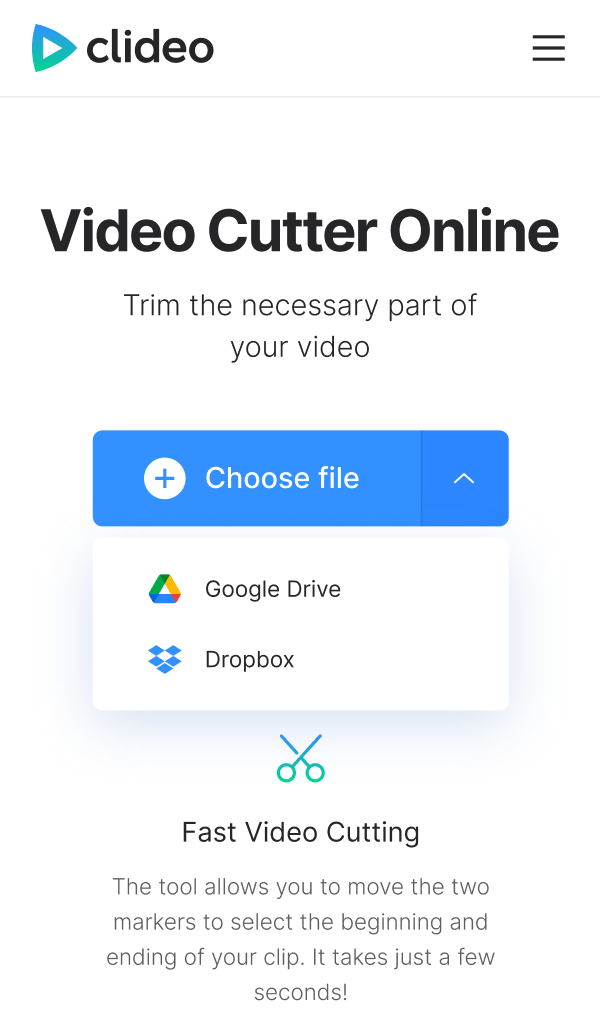The height and width of the screenshot is (1024, 600).
Task: Go to Clideo home via logo
Action: 123,48
